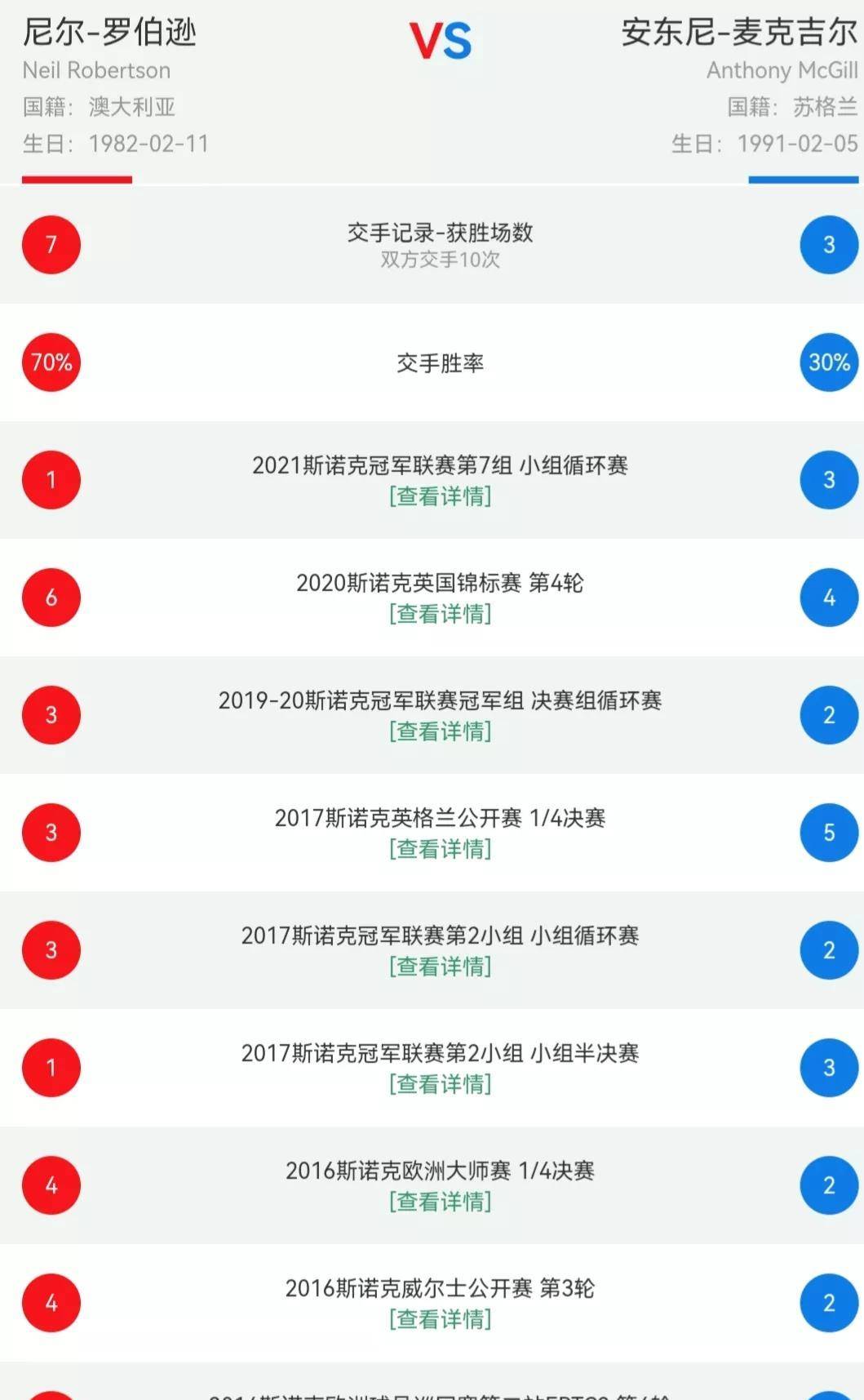Open details for 2017 Championship League group 2 semi-final
This screenshot has height=1400, width=864.
(440, 1084)
